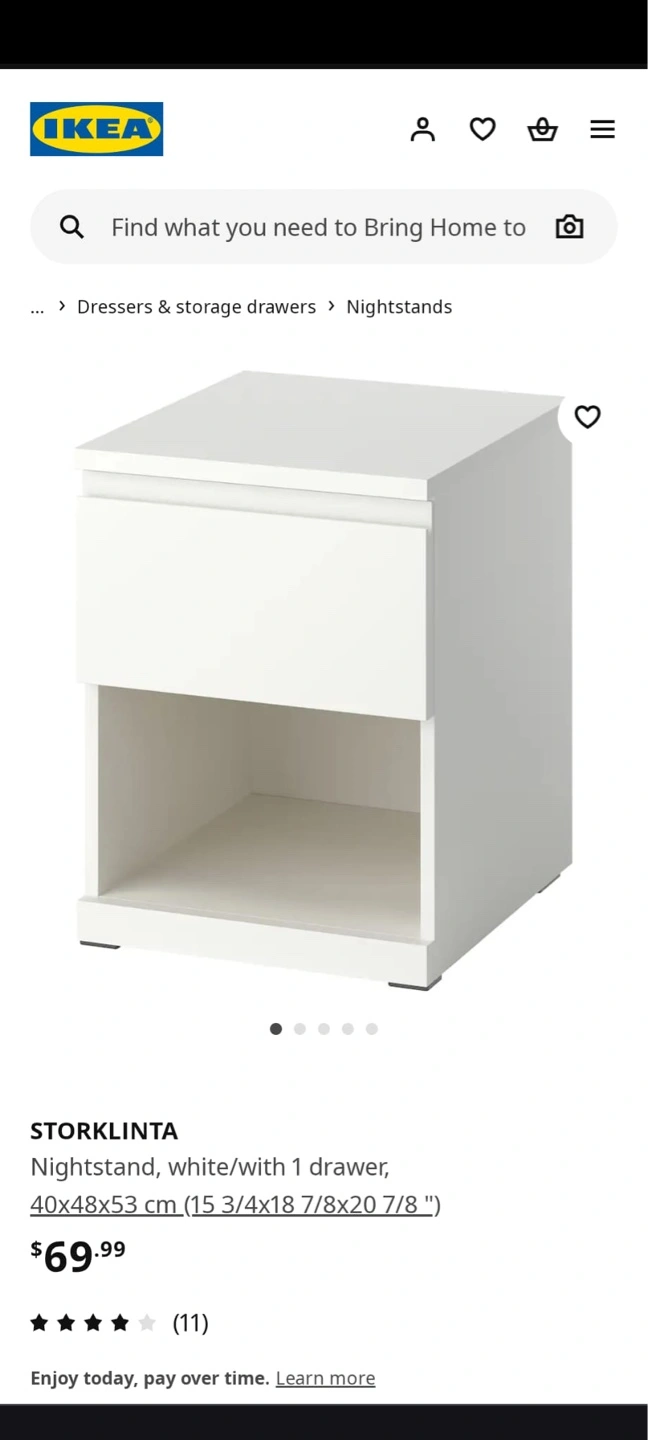
Task: Go to Nightstands breadcrumb
Action: [x=399, y=307]
